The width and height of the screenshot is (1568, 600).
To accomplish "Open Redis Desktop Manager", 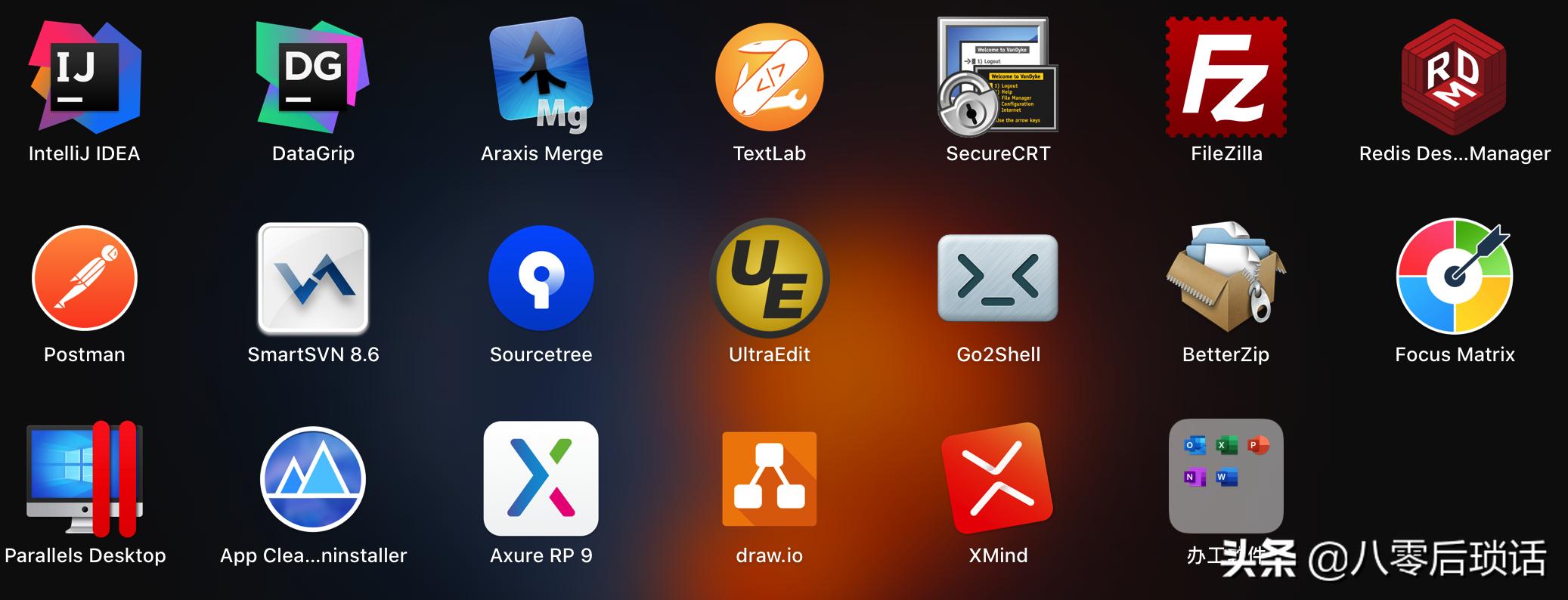I will (1455, 77).
